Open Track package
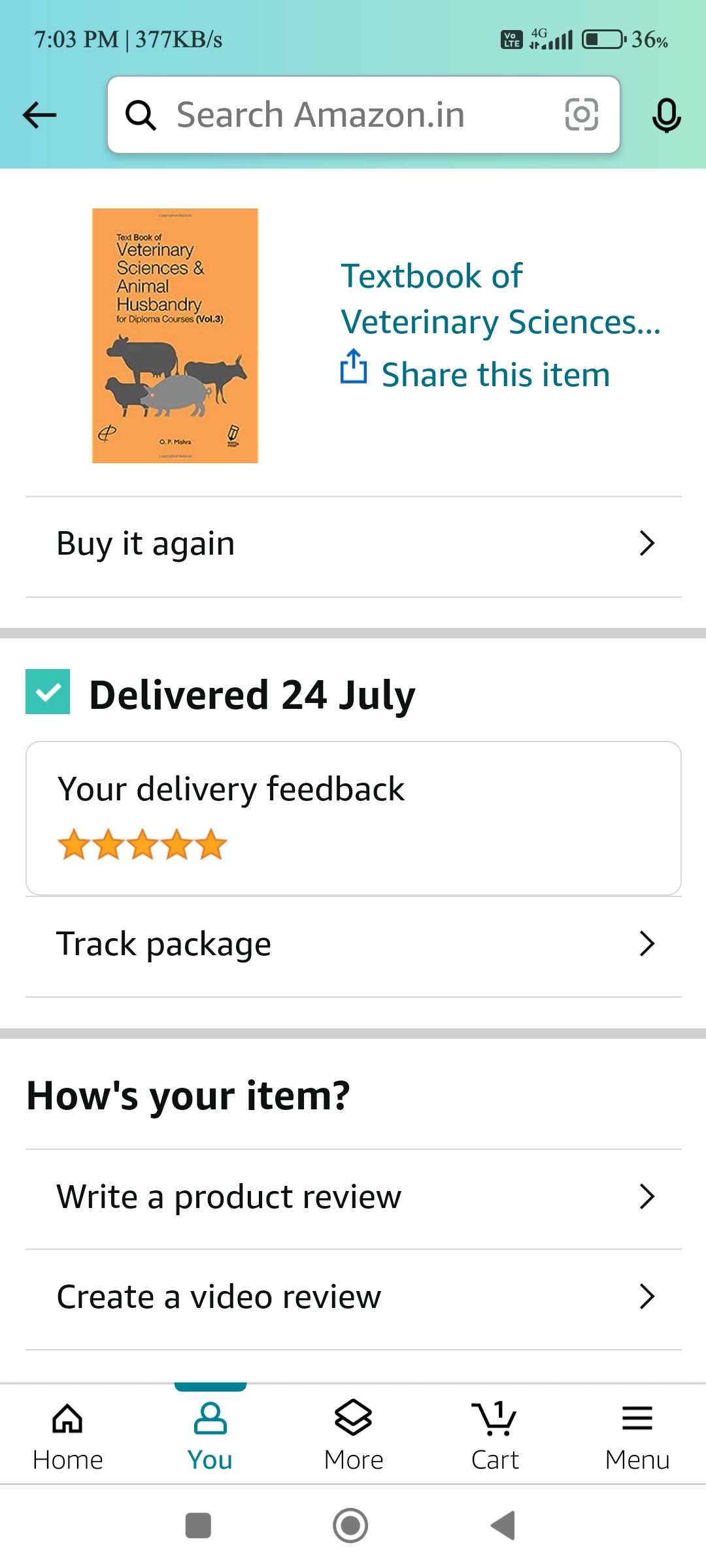The width and height of the screenshot is (706, 1568). [353, 944]
